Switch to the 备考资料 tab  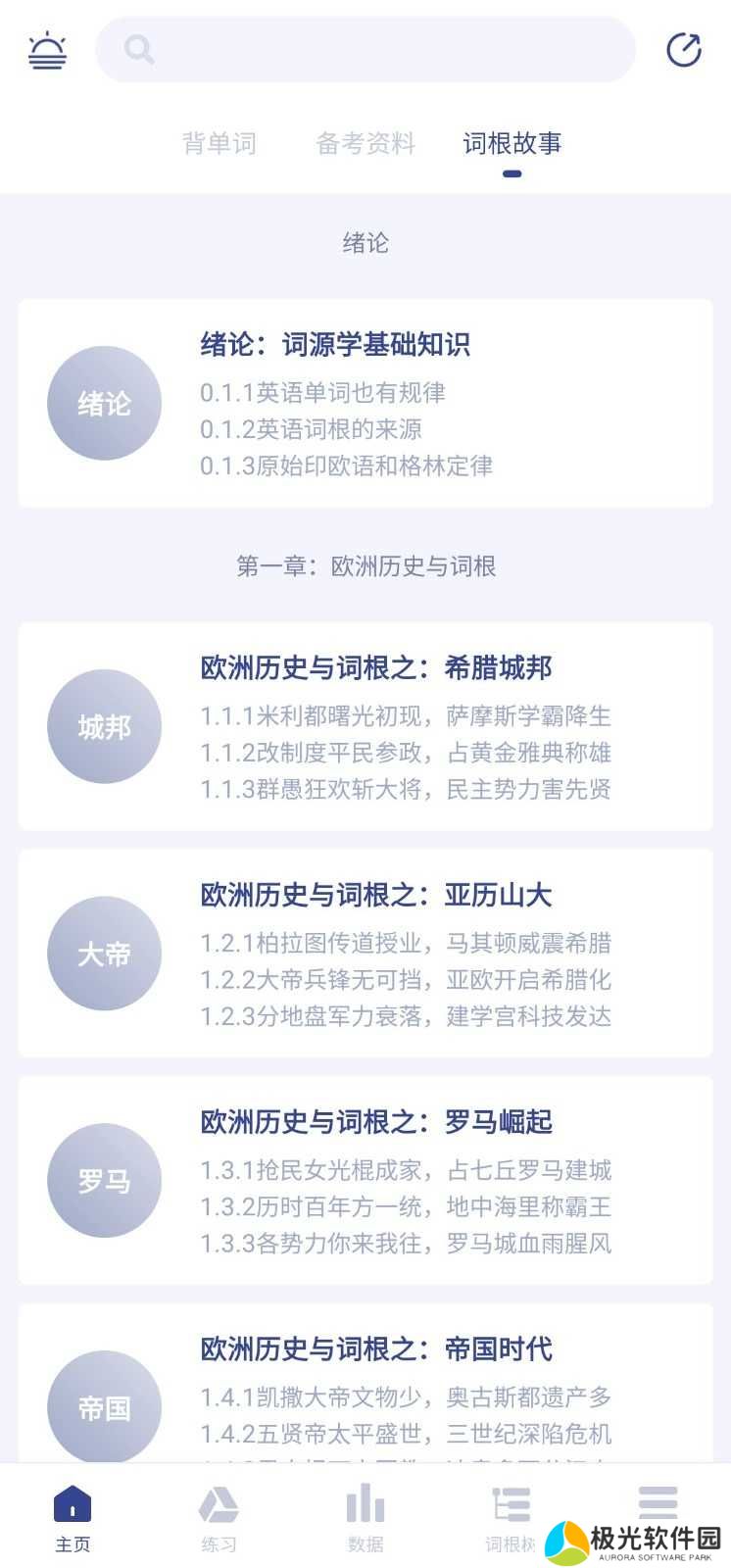click(365, 143)
